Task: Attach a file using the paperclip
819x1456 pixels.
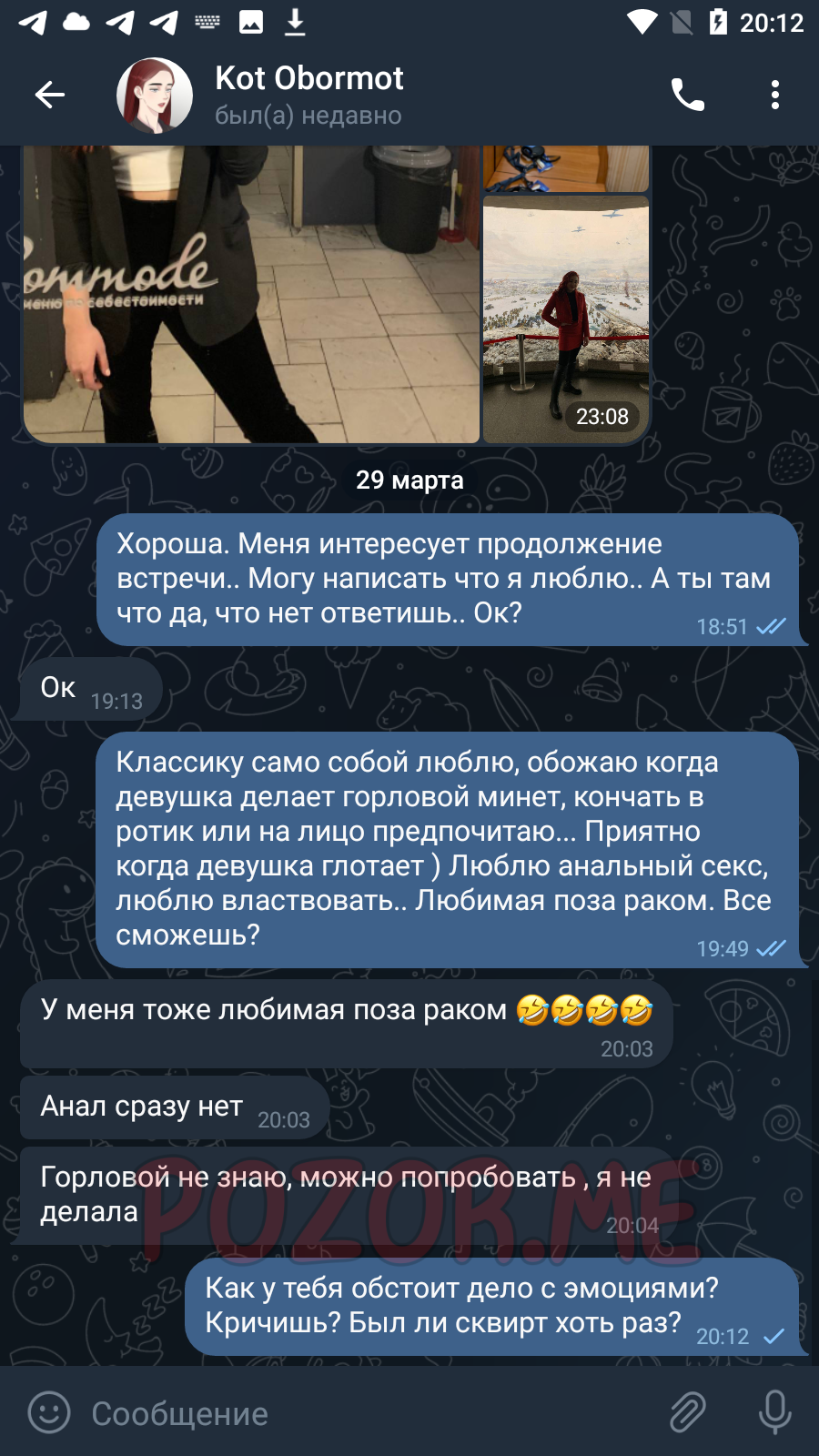Action: 688,1413
